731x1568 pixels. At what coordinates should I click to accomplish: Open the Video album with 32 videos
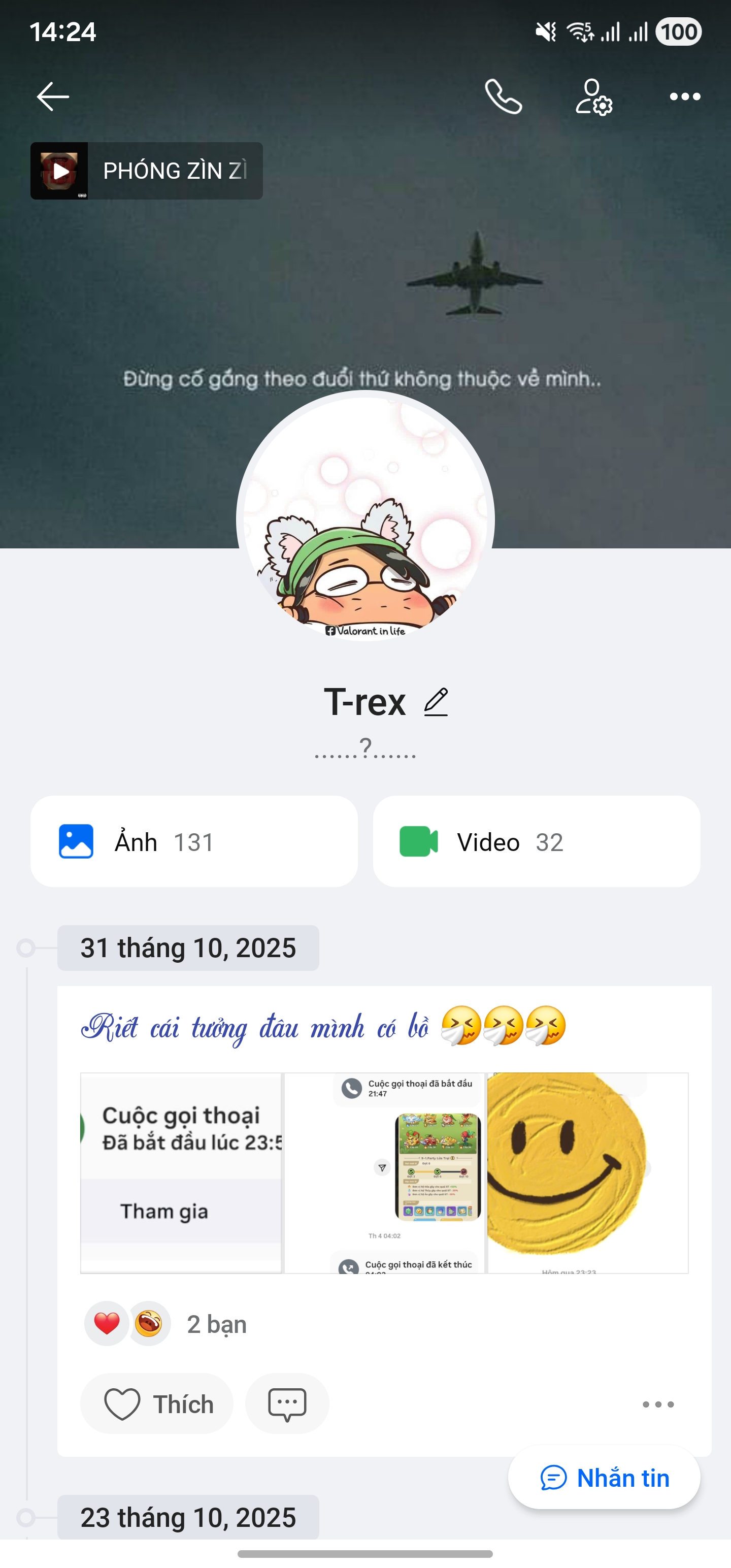(x=536, y=841)
